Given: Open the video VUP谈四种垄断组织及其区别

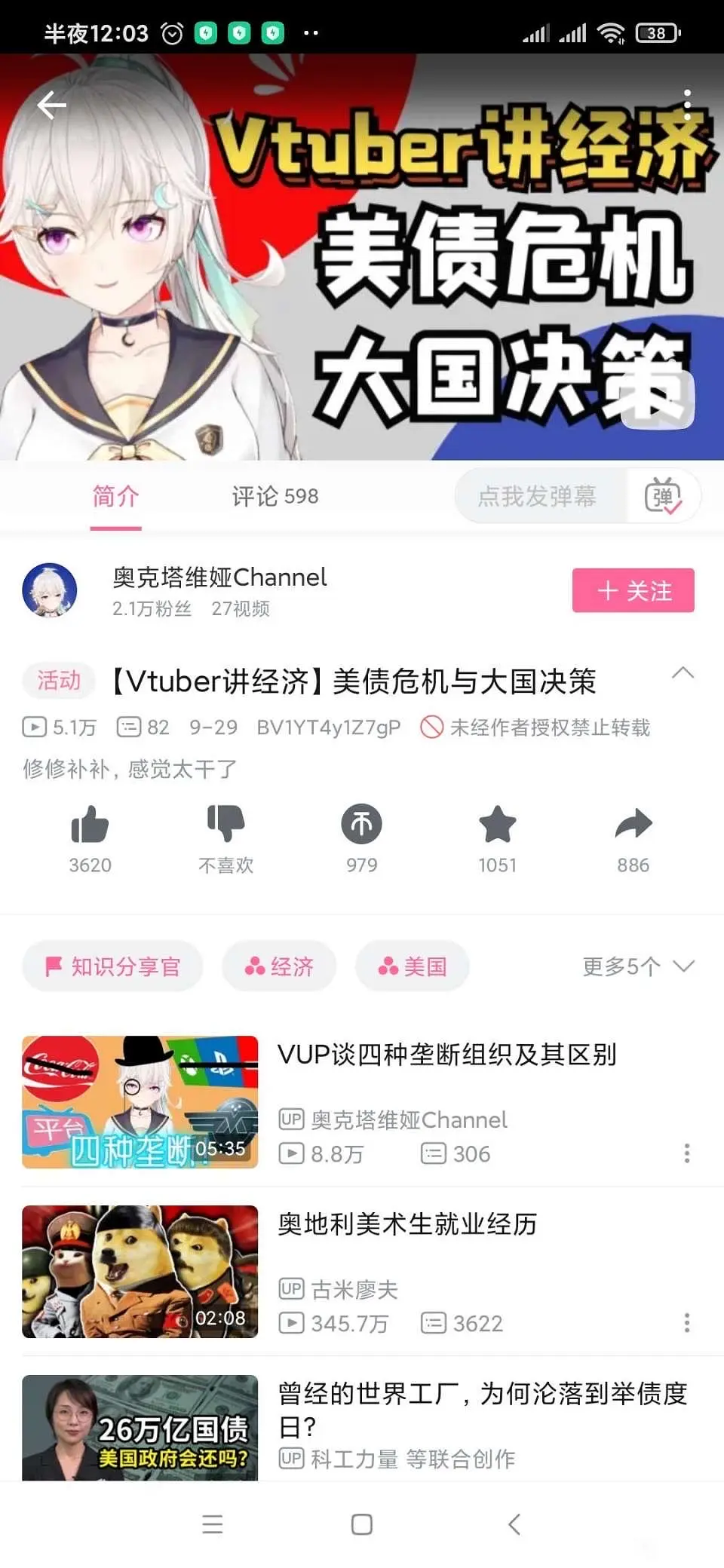Looking at the screenshot, I should pyautogui.click(x=446, y=1055).
